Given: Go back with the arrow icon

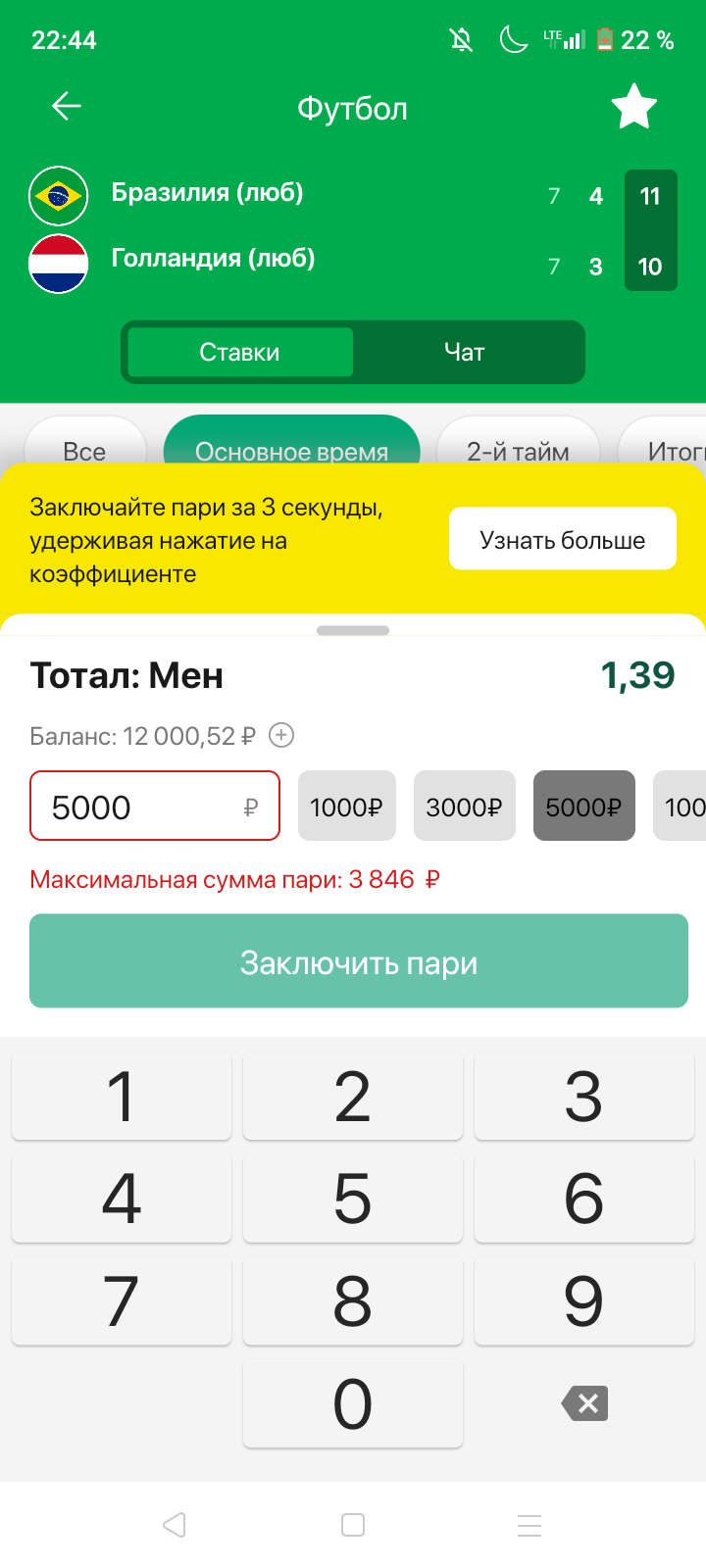Looking at the screenshot, I should tap(67, 106).
